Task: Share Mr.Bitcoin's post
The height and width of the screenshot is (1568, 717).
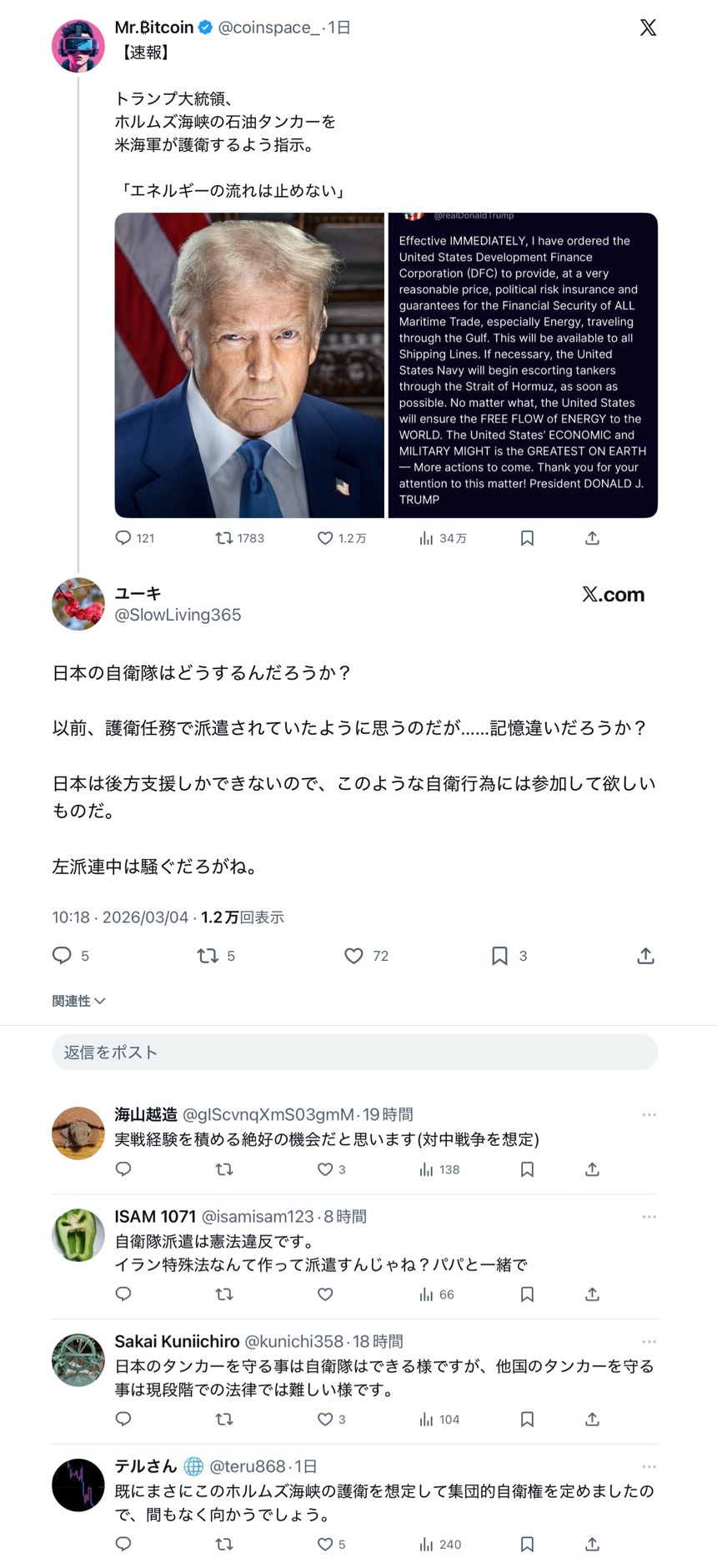Action: tap(592, 538)
